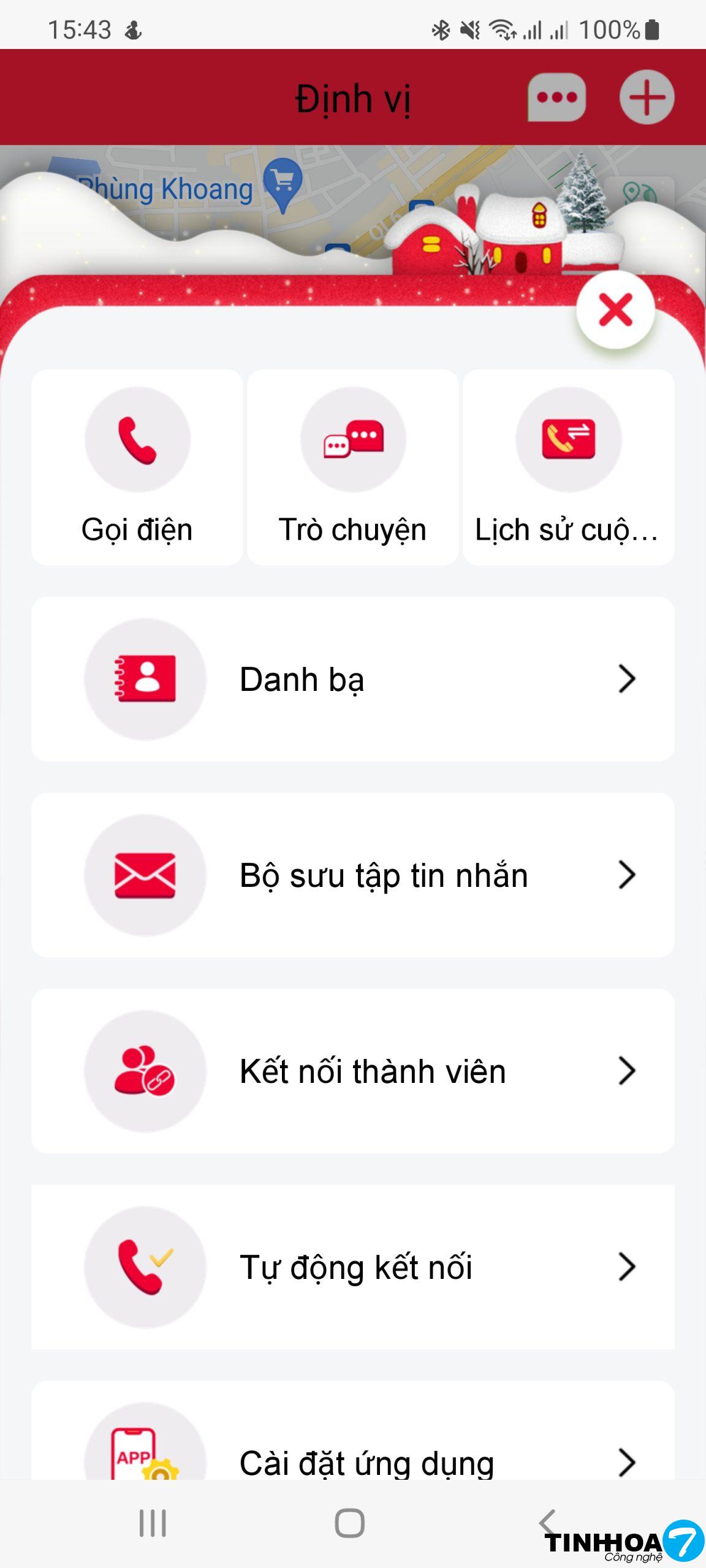Show recent apps
Viewport: 706px width, 1568px height.
pyautogui.click(x=153, y=1523)
